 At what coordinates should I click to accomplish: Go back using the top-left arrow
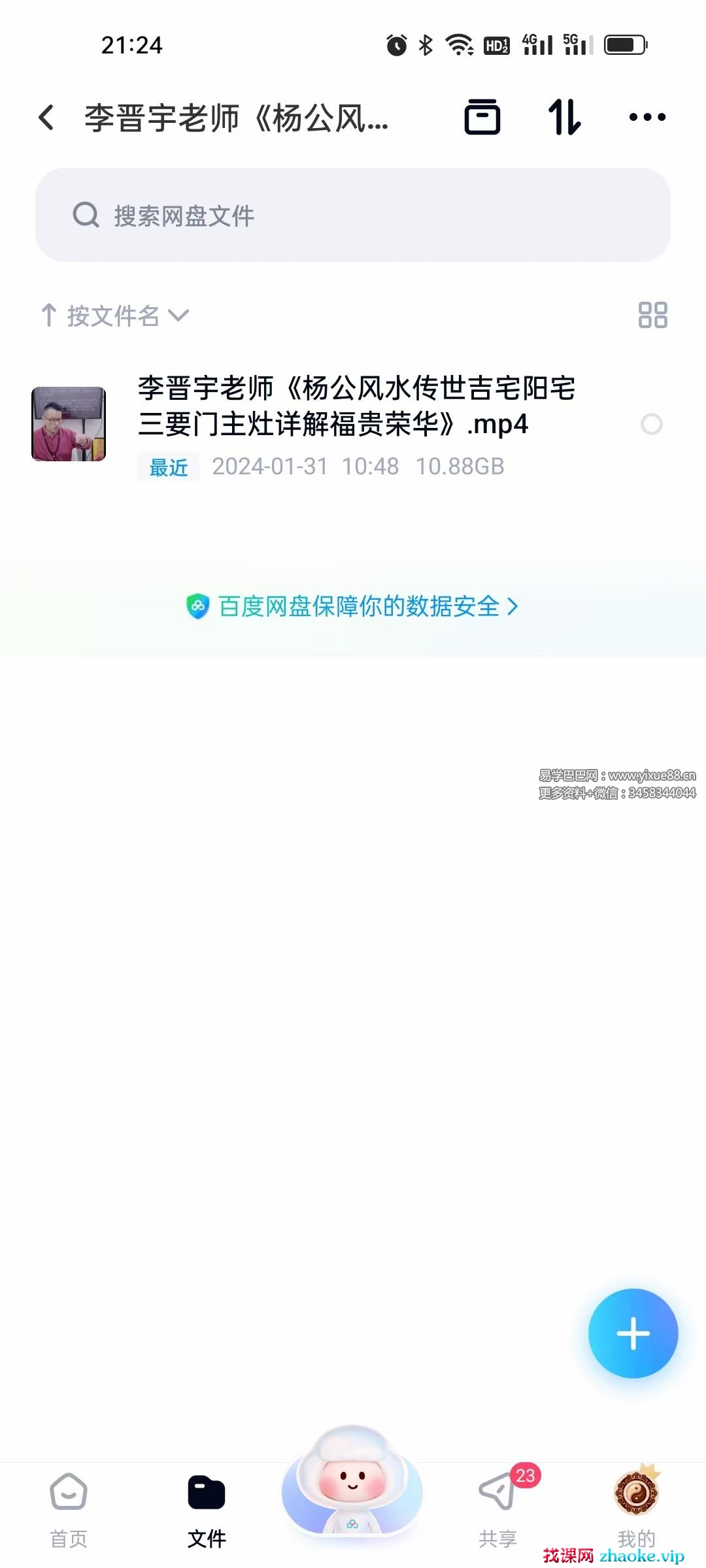46,118
